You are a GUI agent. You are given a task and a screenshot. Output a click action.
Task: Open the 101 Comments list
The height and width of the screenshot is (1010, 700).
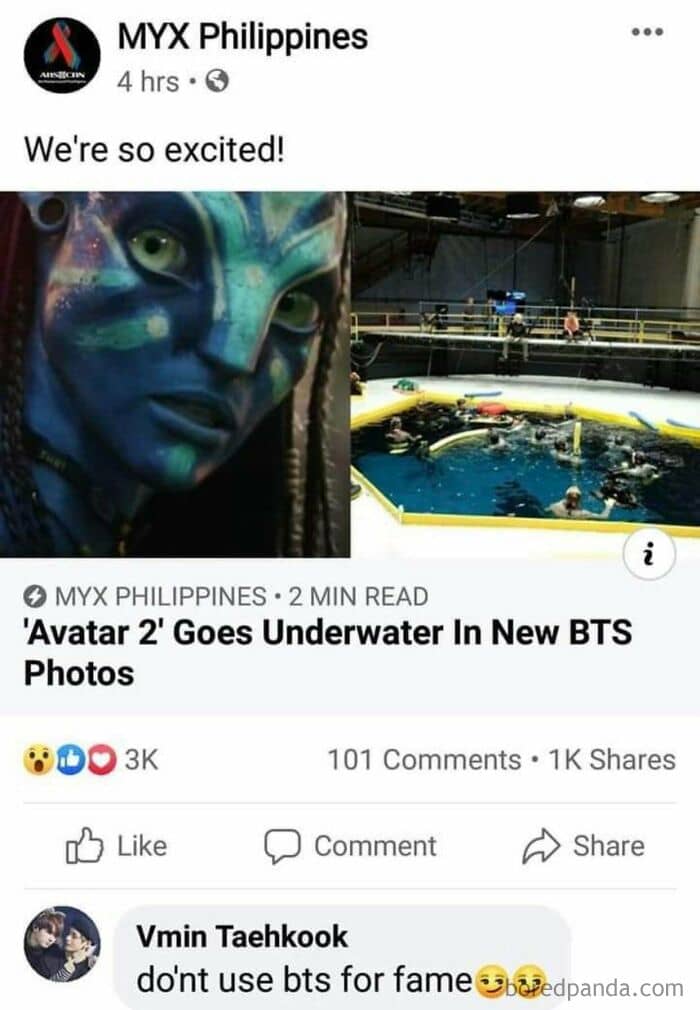coord(424,759)
